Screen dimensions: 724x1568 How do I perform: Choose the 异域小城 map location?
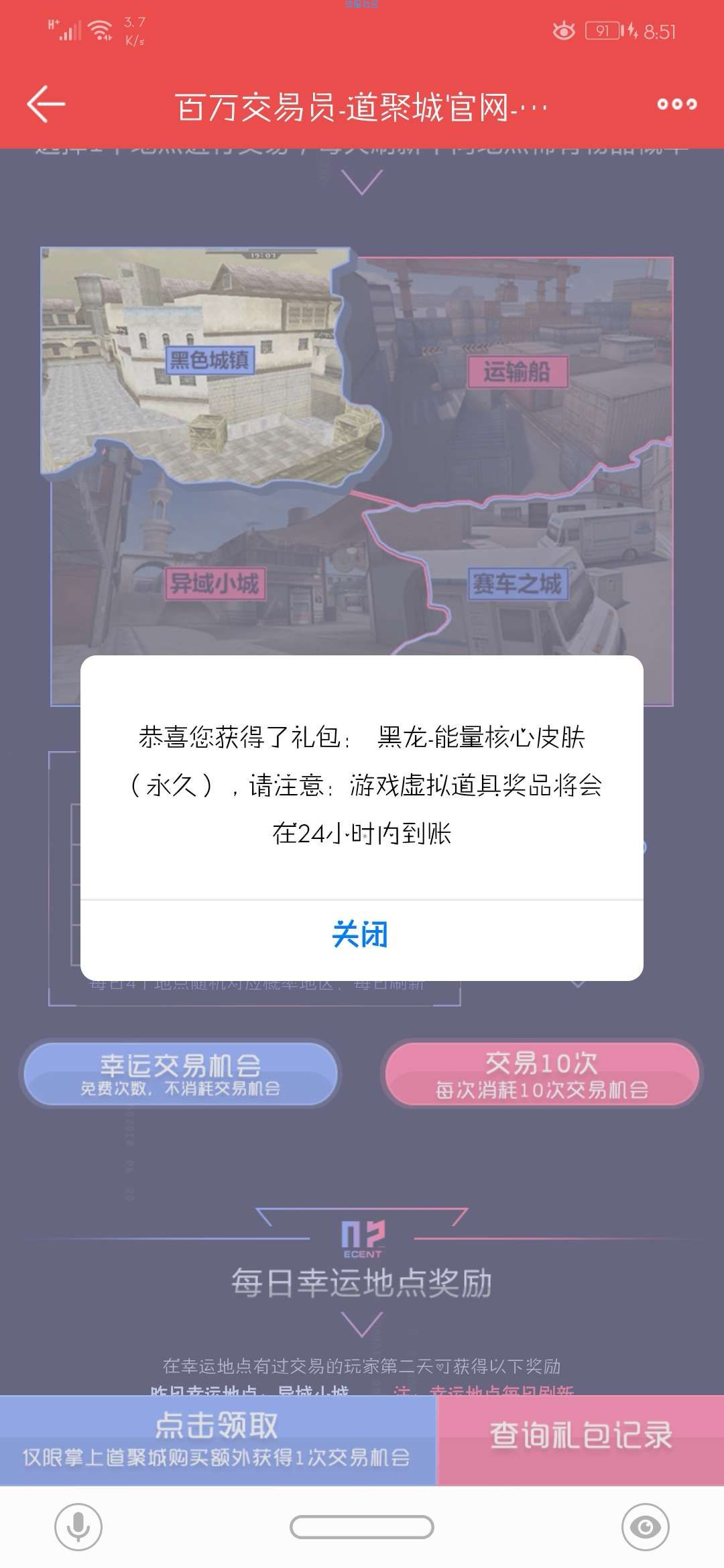click(x=214, y=584)
